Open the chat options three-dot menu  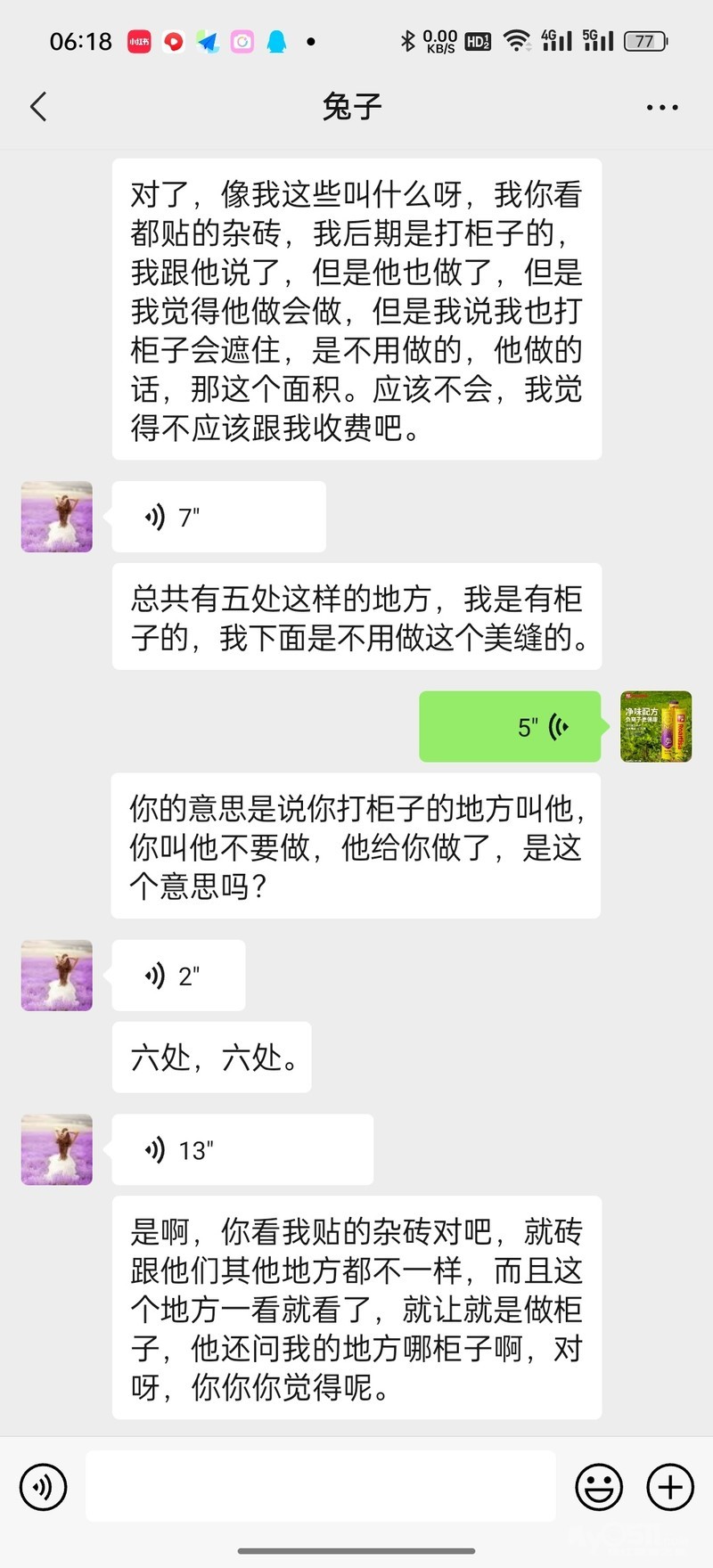tap(661, 107)
